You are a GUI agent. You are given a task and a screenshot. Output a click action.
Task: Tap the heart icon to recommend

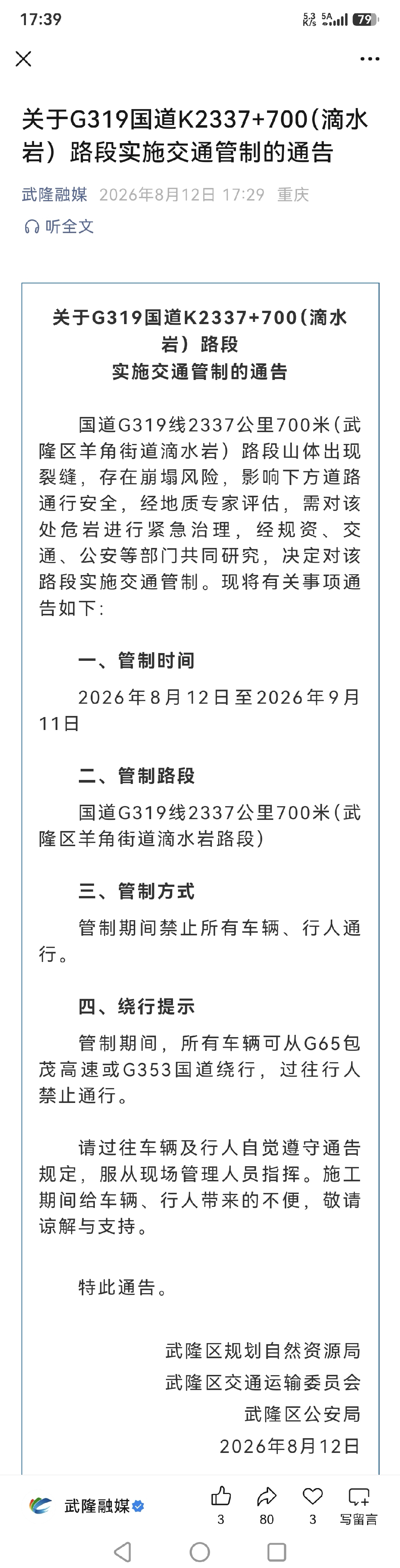(313, 1496)
